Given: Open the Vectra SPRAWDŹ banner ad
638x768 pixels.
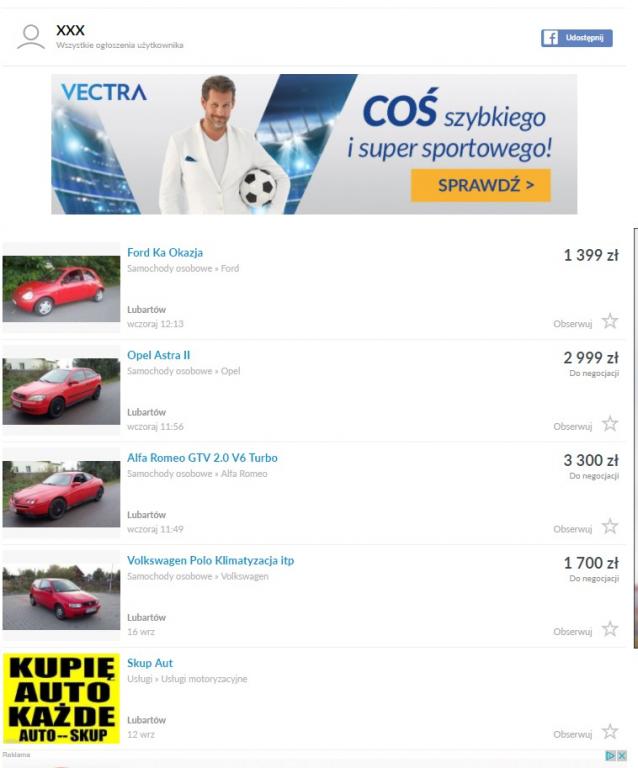Looking at the screenshot, I should point(480,185).
